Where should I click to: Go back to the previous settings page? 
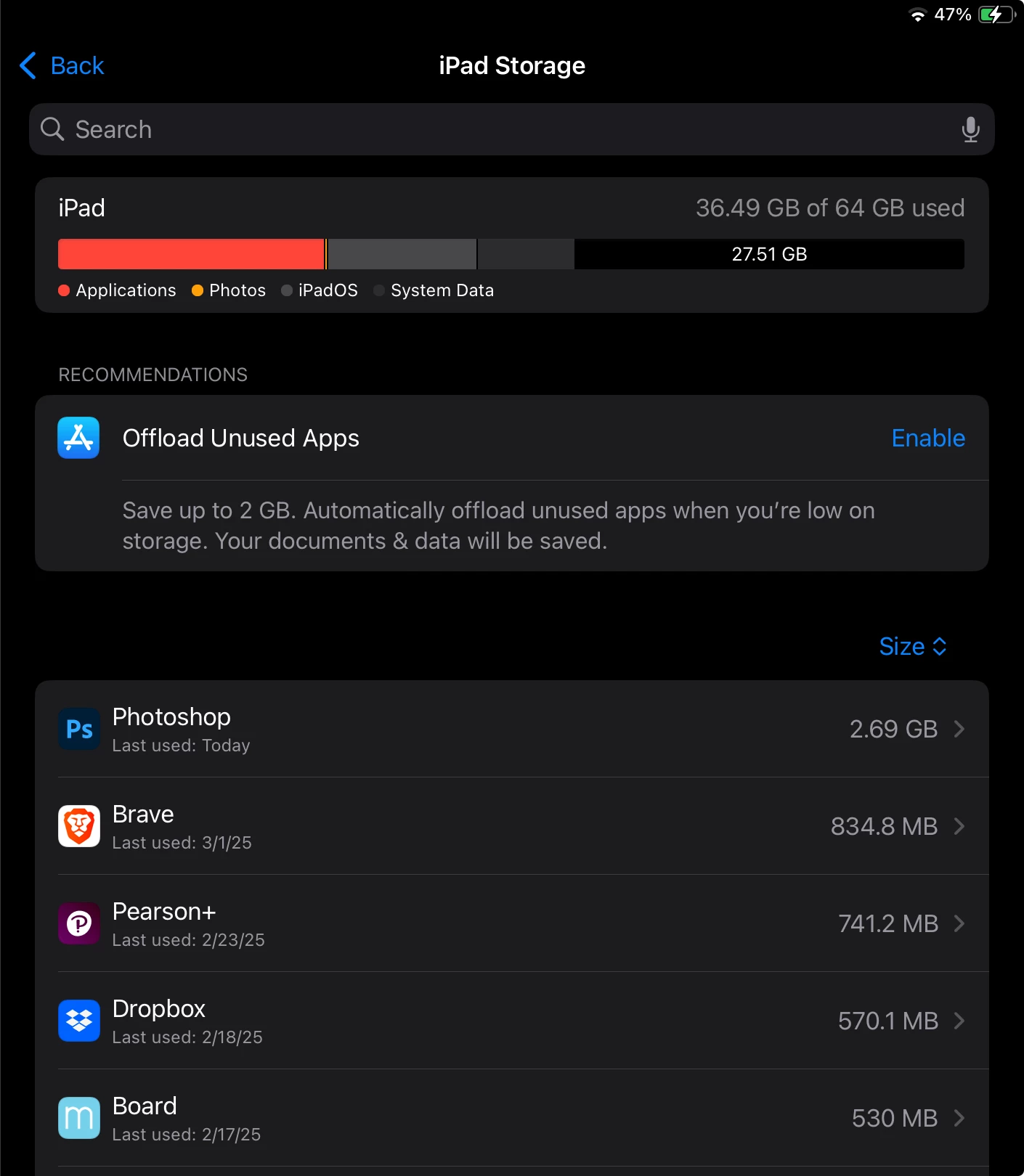click(x=62, y=66)
